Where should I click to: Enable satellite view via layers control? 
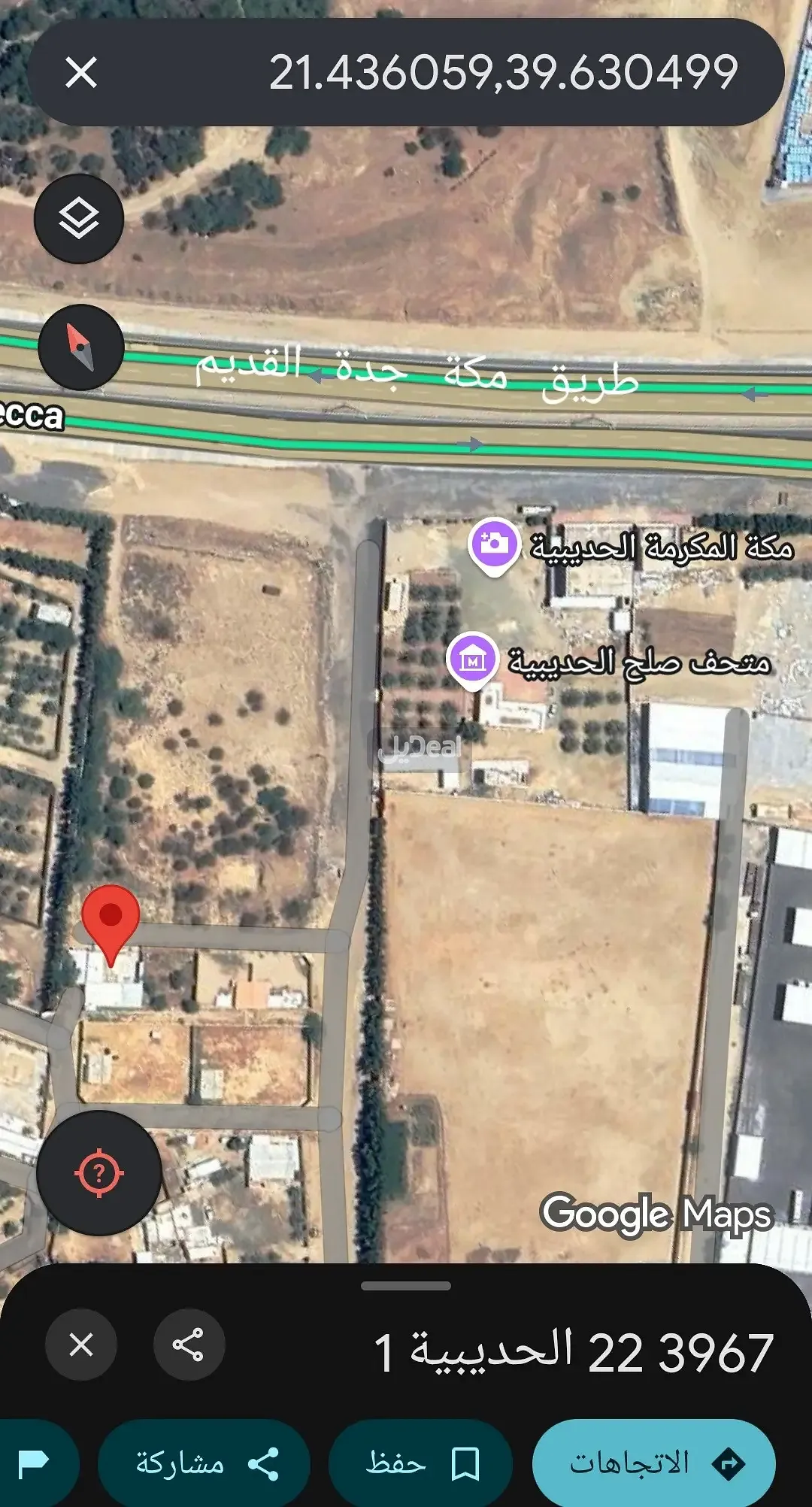point(77,218)
